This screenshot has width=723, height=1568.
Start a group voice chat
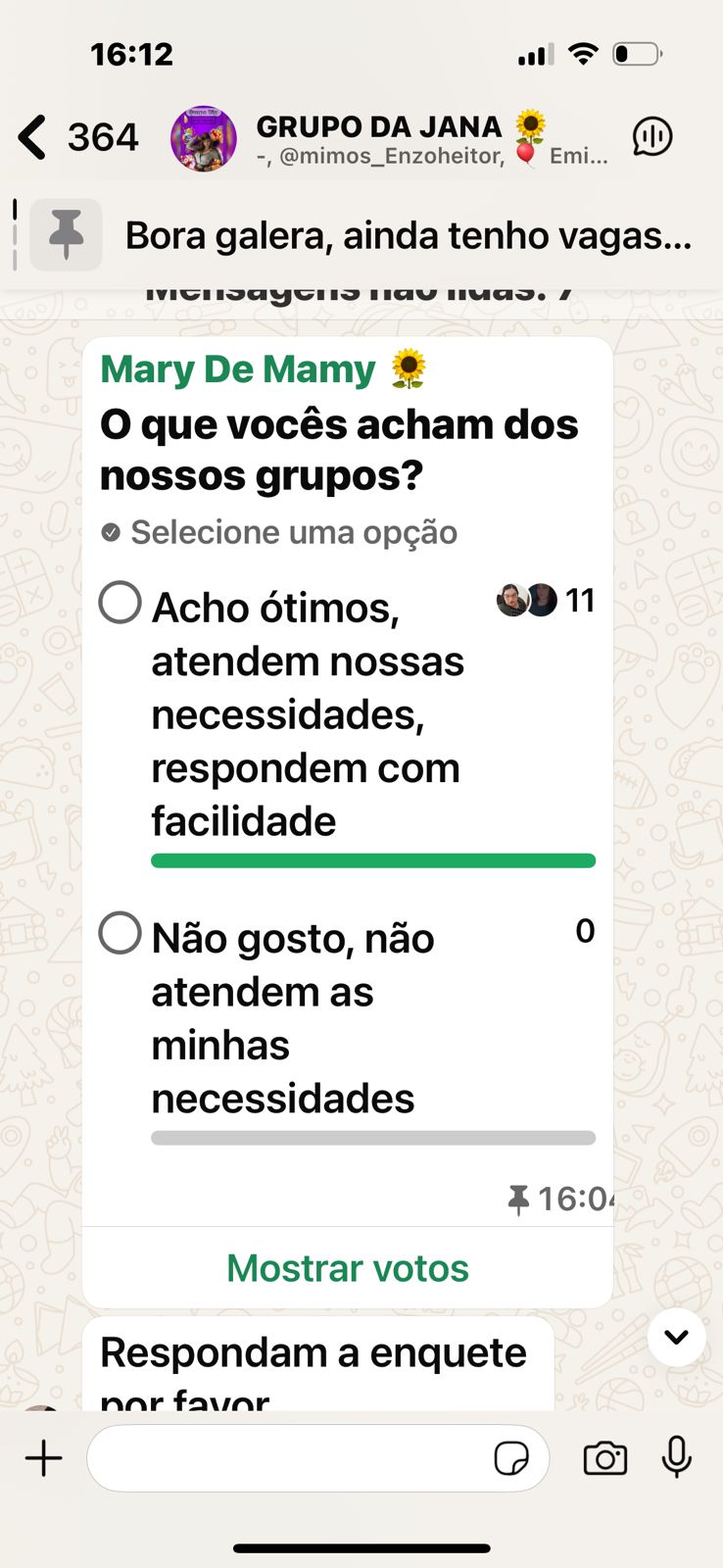coord(651,137)
